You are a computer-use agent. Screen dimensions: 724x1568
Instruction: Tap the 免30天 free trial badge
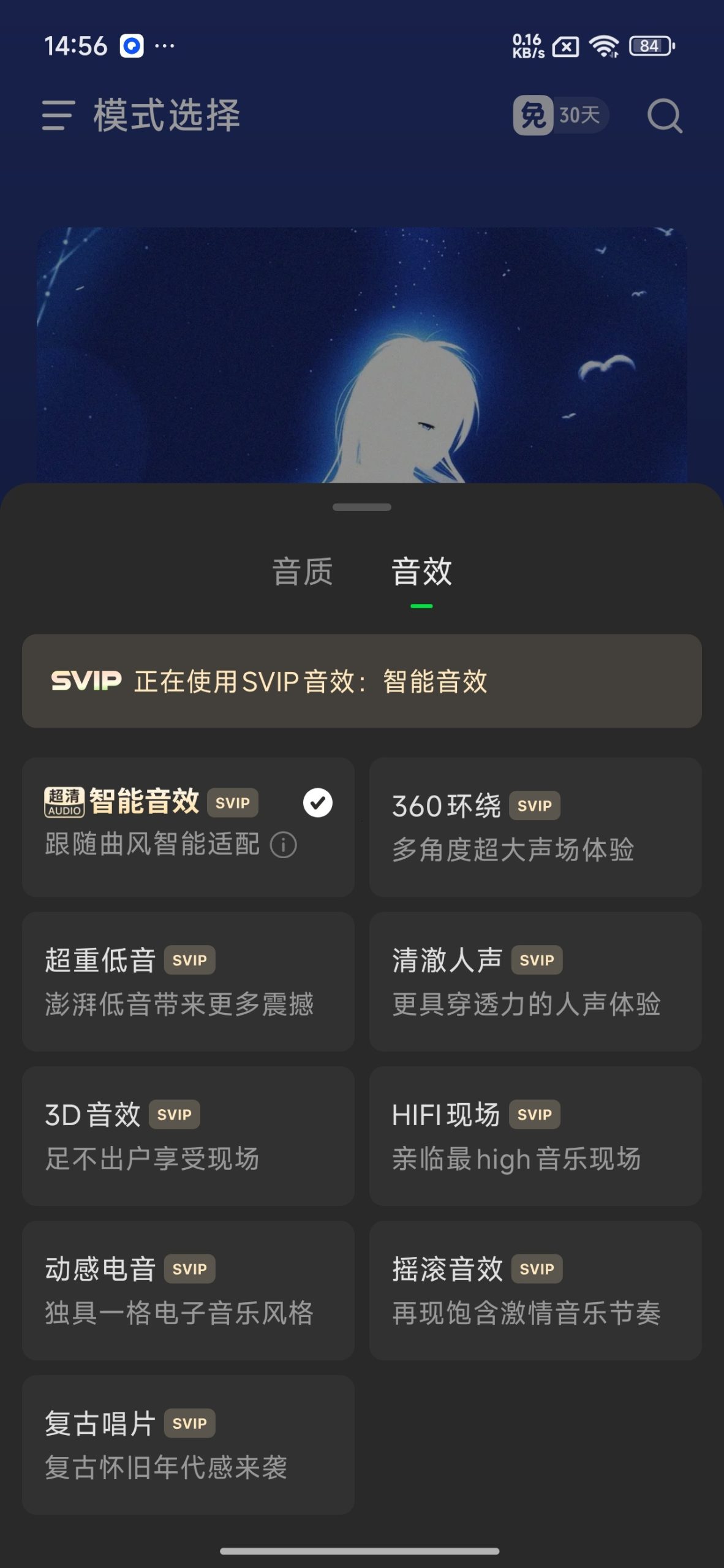pos(560,115)
